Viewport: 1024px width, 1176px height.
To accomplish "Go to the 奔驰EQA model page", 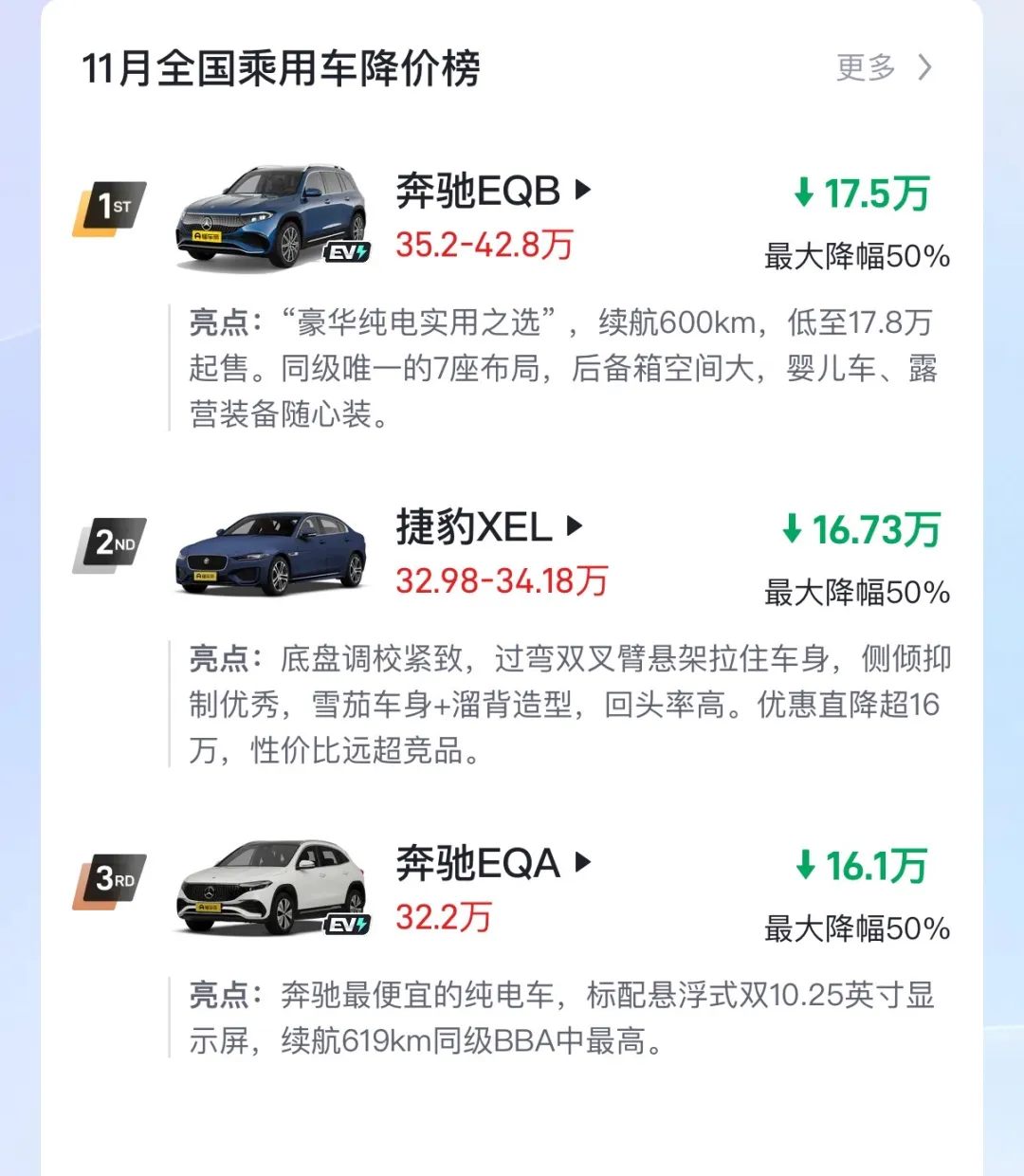I will 492,864.
